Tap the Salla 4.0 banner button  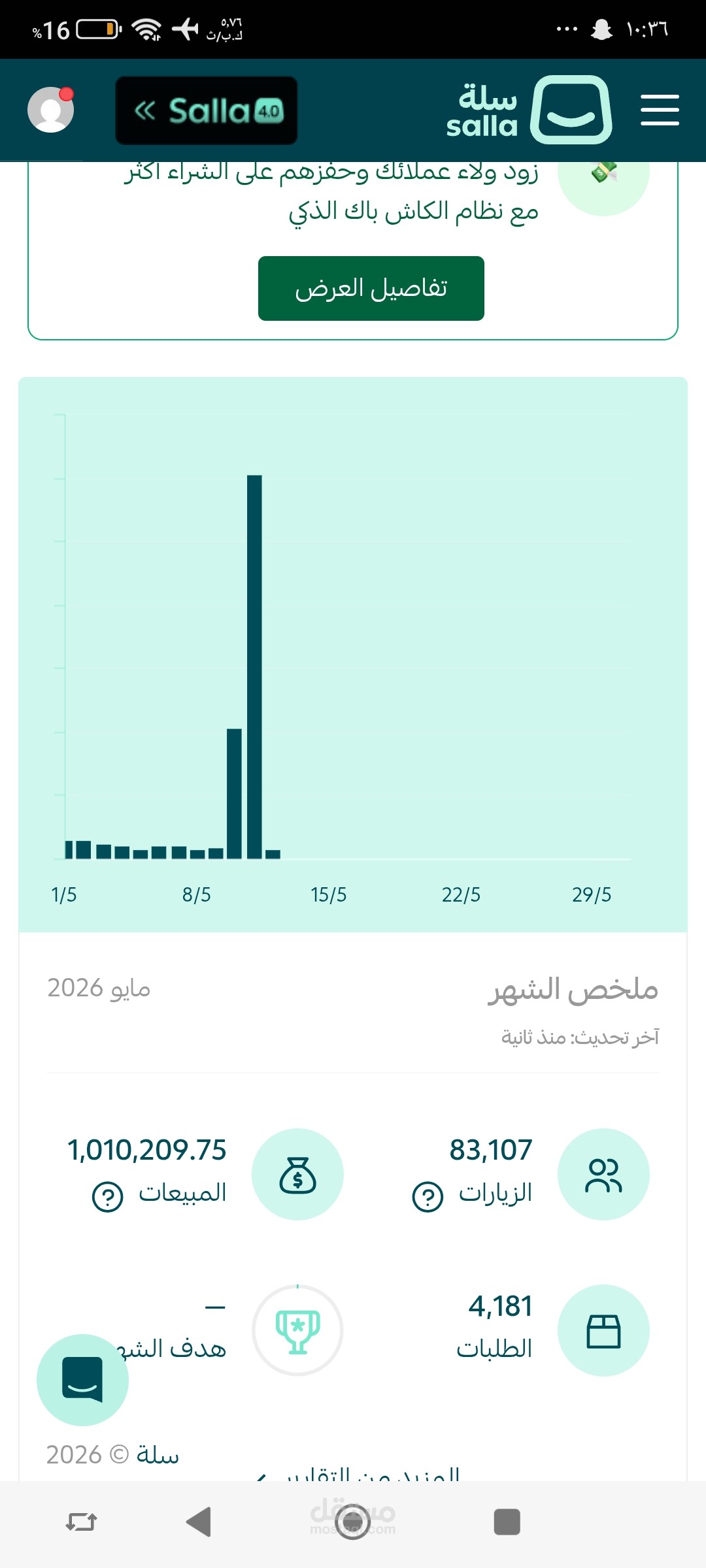pyautogui.click(x=207, y=110)
